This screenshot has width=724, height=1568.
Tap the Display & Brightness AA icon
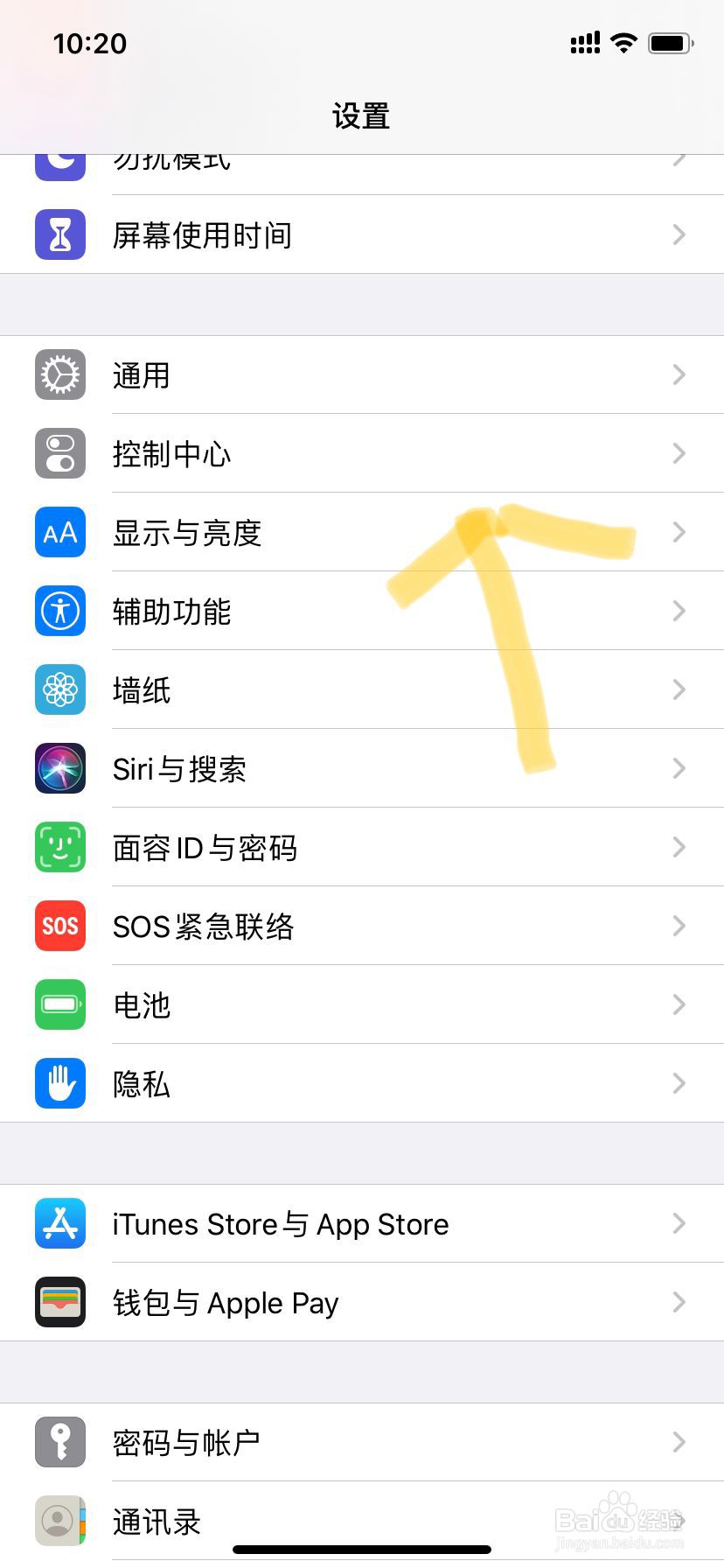point(59,532)
